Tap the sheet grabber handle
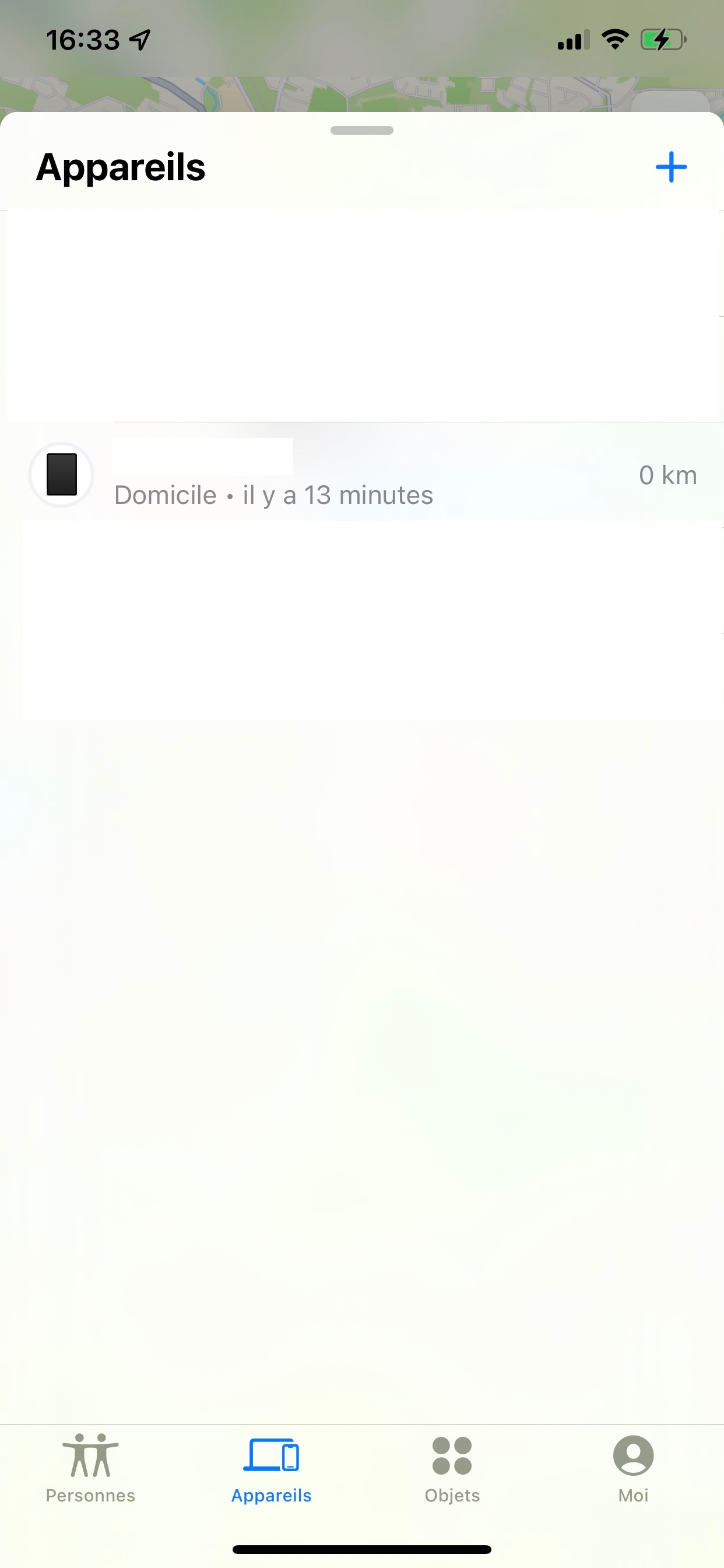Viewport: 724px width, 1568px height. point(362,130)
